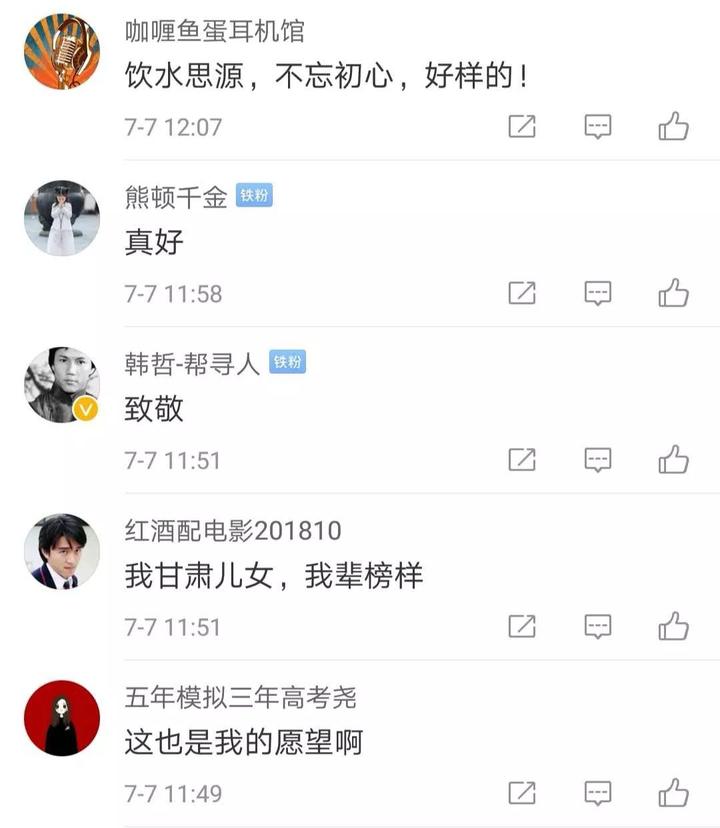The image size is (720, 828).
Task: Reply to 红酒配电影201810's comment
Action: click(598, 626)
